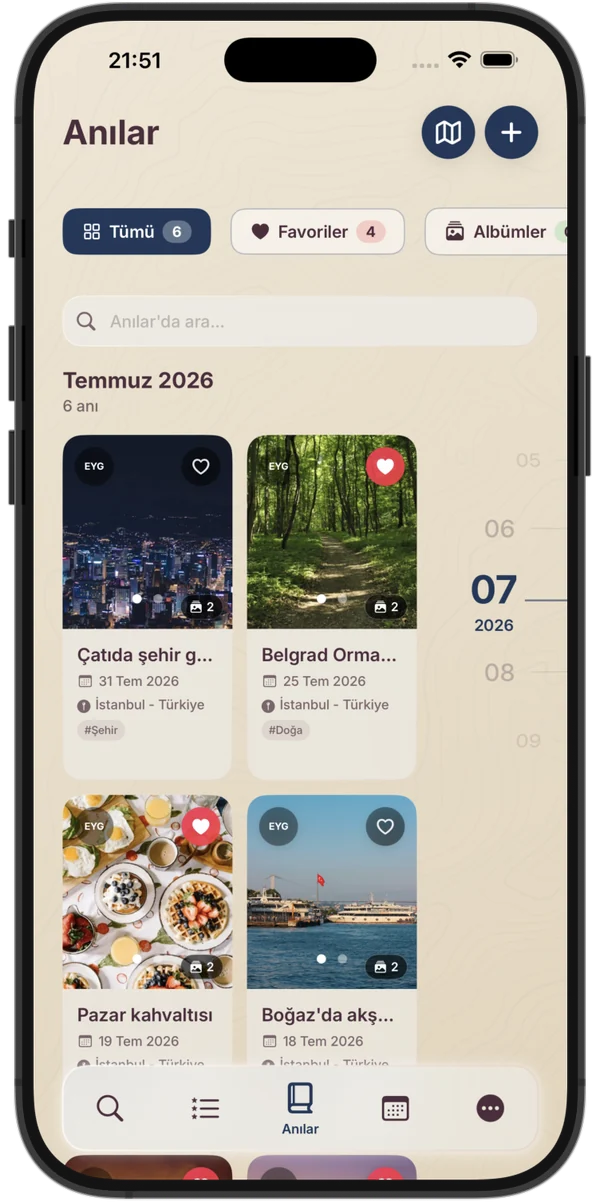Select the Anılar tab in bottom bar
This screenshot has width=600, height=1202.
pos(300,1108)
